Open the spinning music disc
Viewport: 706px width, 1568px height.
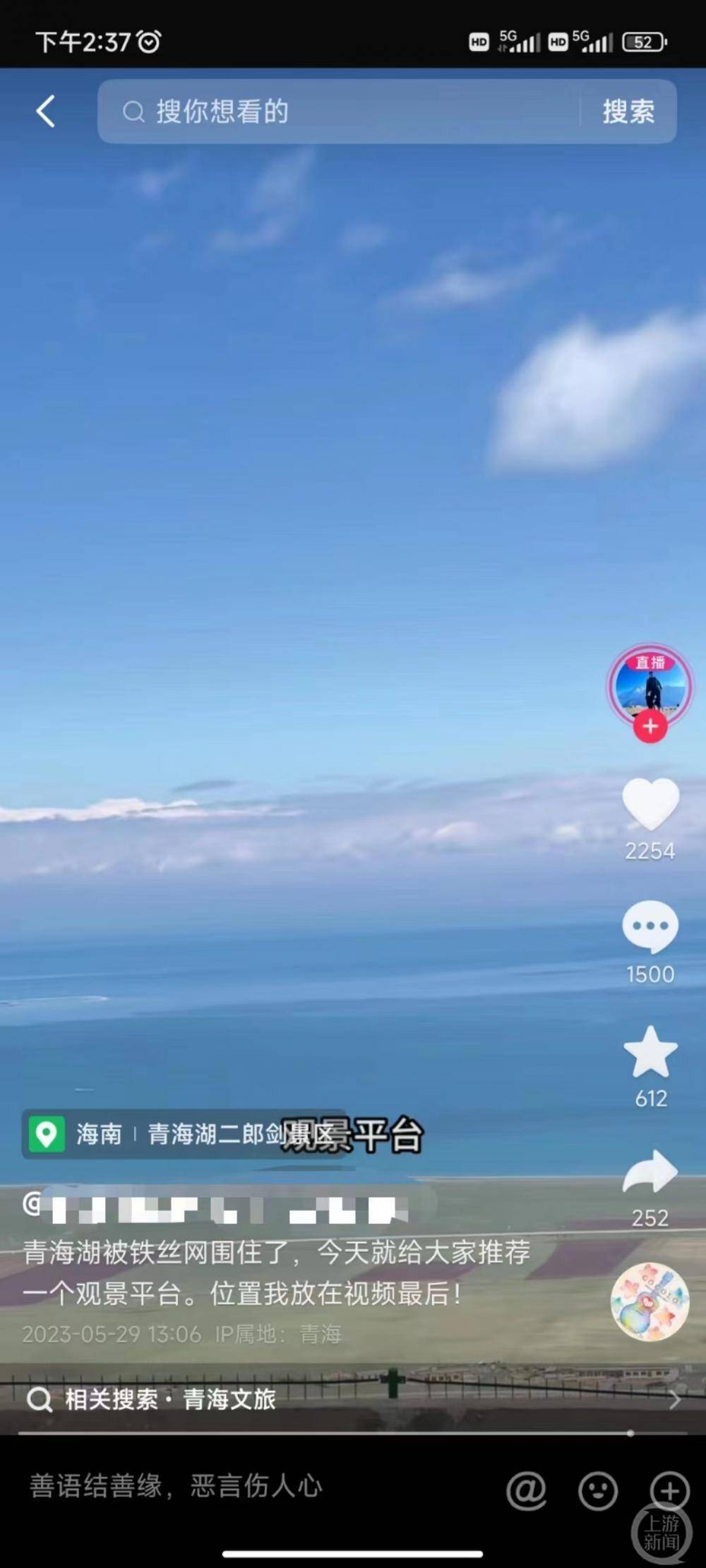[650, 1301]
